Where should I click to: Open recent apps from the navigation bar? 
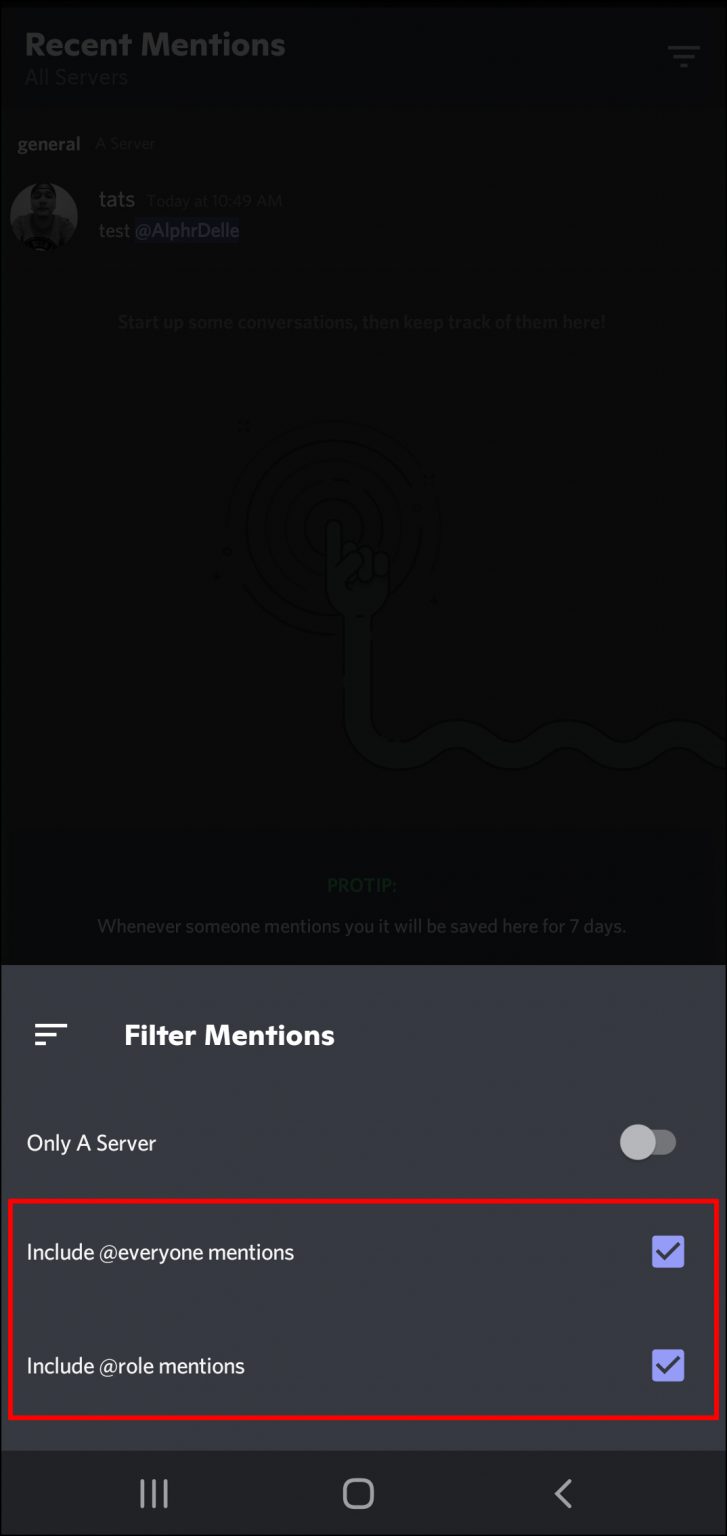point(154,1492)
